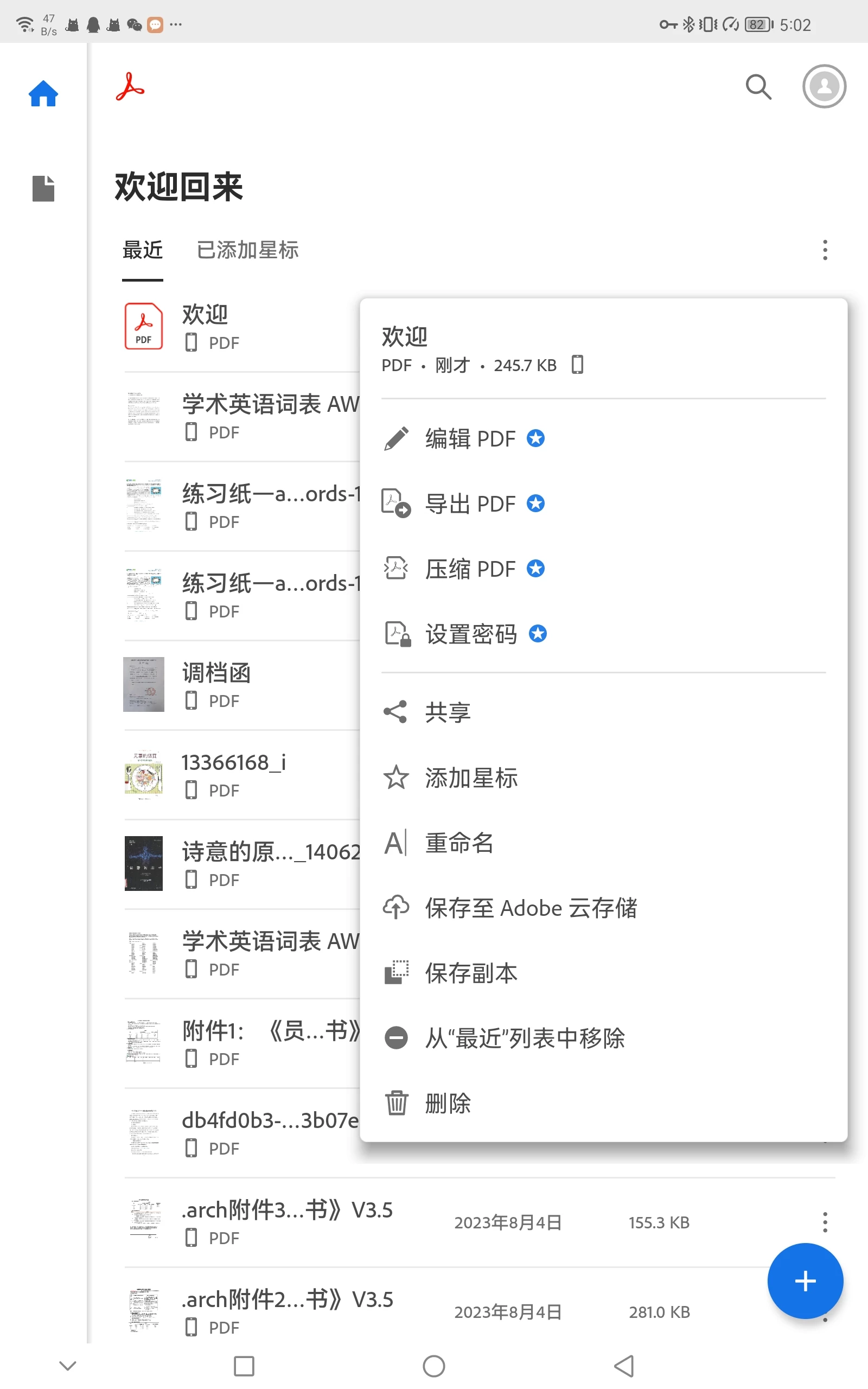The width and height of the screenshot is (868, 1389).
Task: Delete the file with 删除
Action: (x=448, y=1103)
